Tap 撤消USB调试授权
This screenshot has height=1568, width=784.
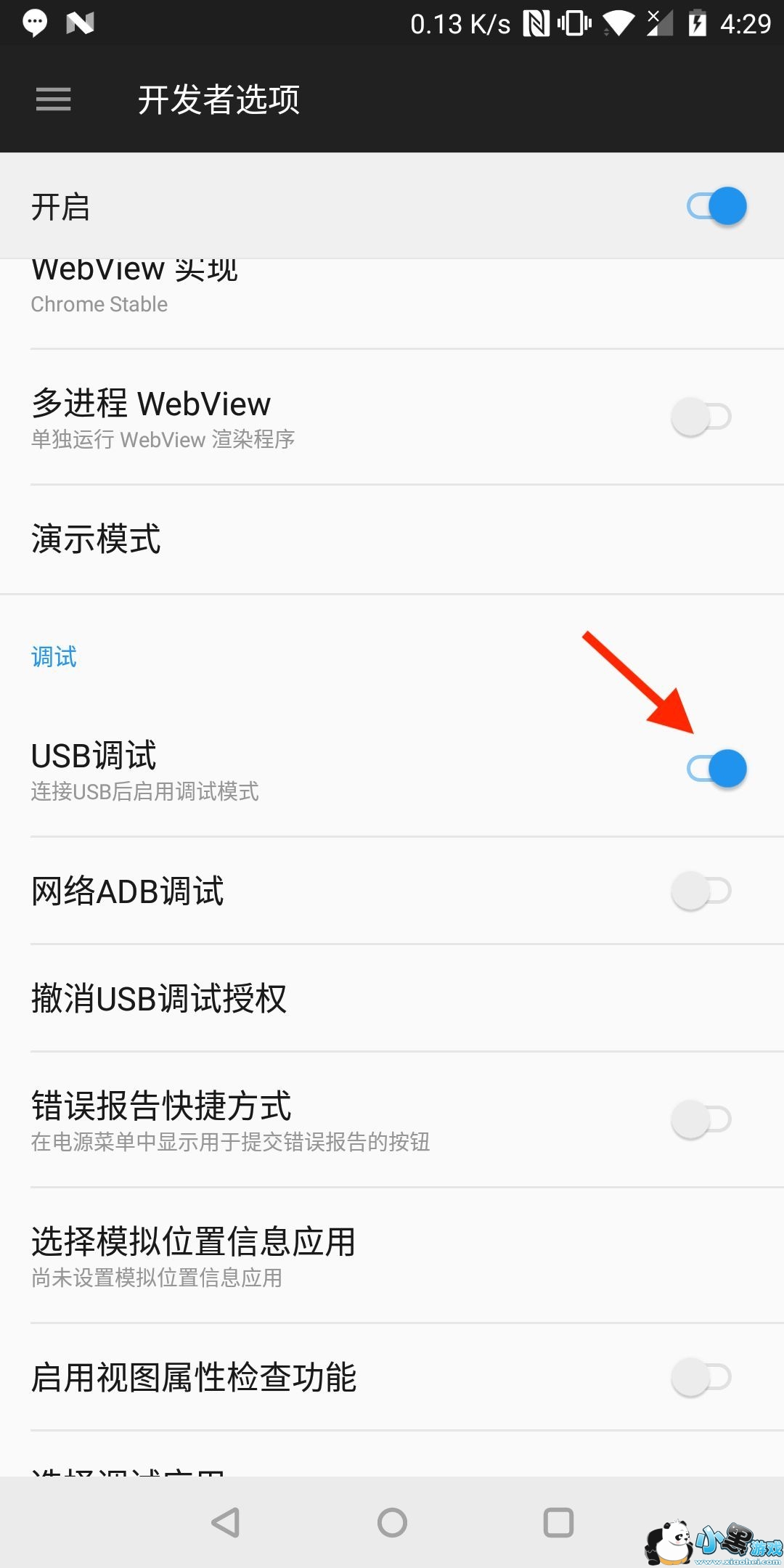392,998
